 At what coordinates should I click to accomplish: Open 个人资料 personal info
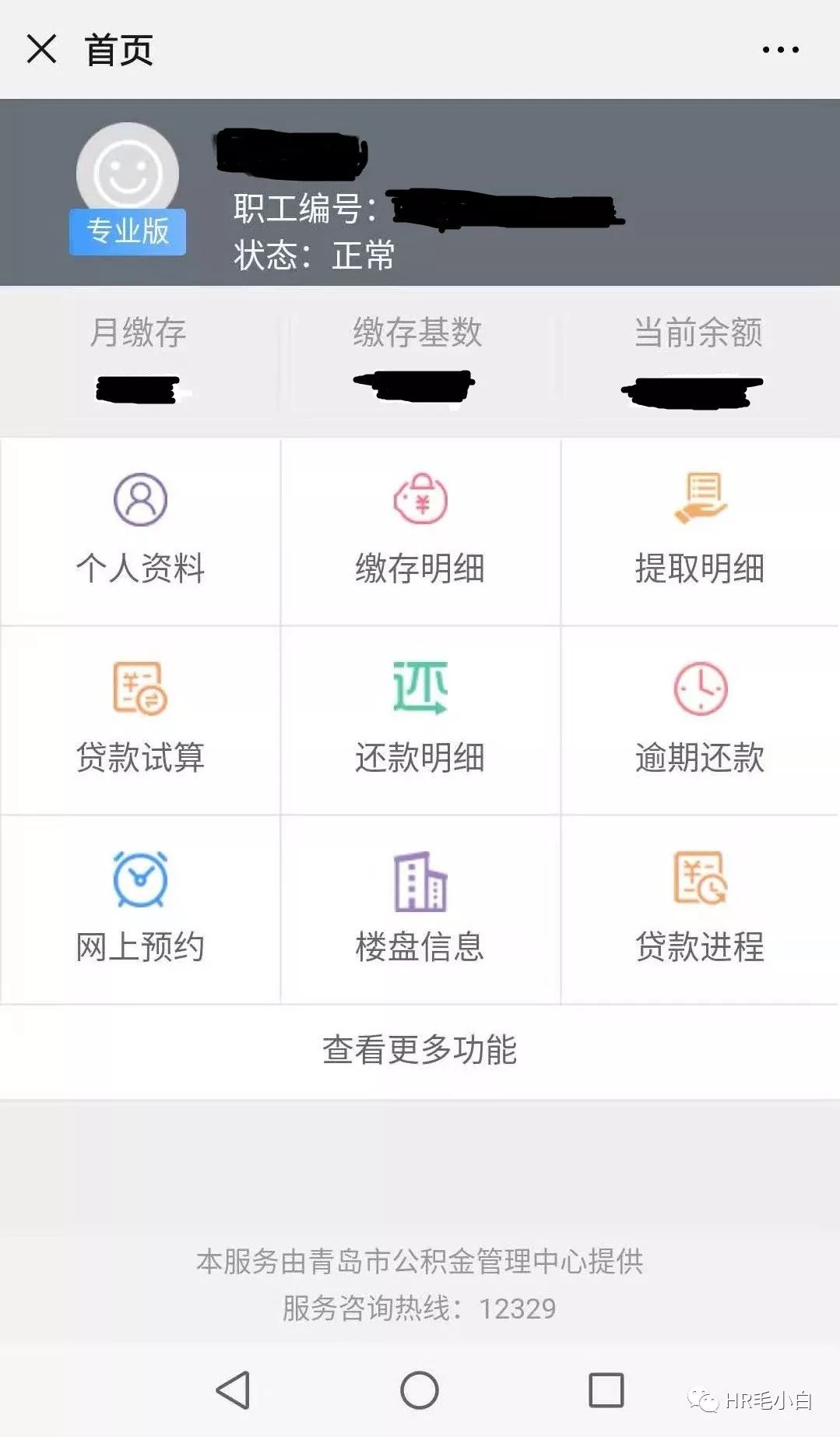(x=140, y=531)
